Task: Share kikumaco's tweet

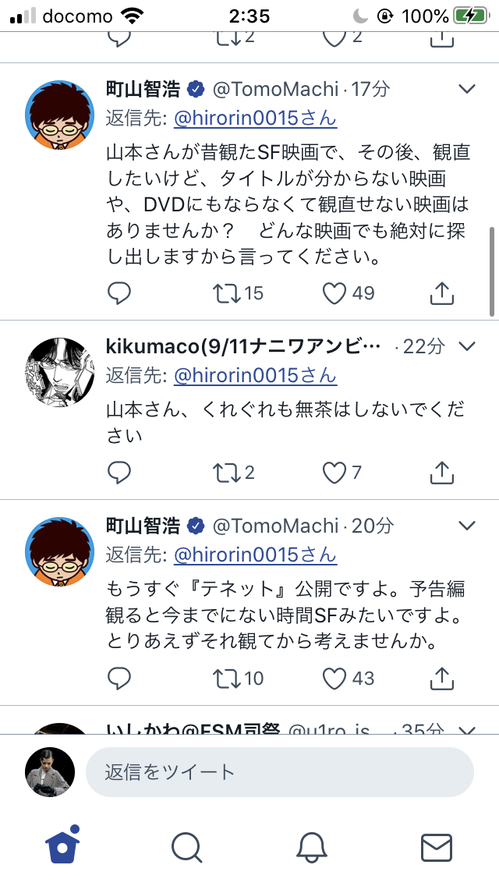Action: [x=442, y=472]
